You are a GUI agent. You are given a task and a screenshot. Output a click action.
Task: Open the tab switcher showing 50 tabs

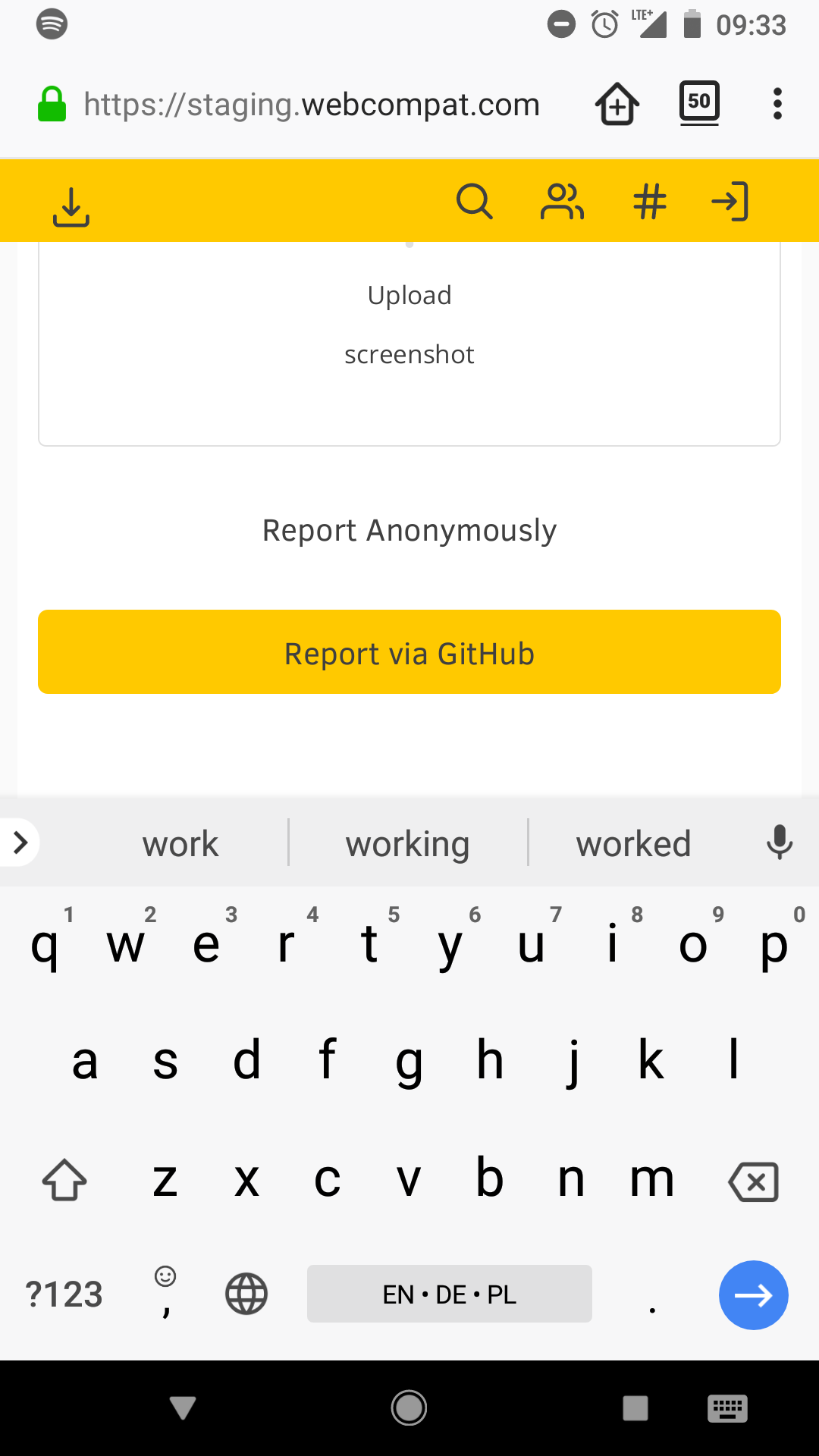tap(698, 103)
